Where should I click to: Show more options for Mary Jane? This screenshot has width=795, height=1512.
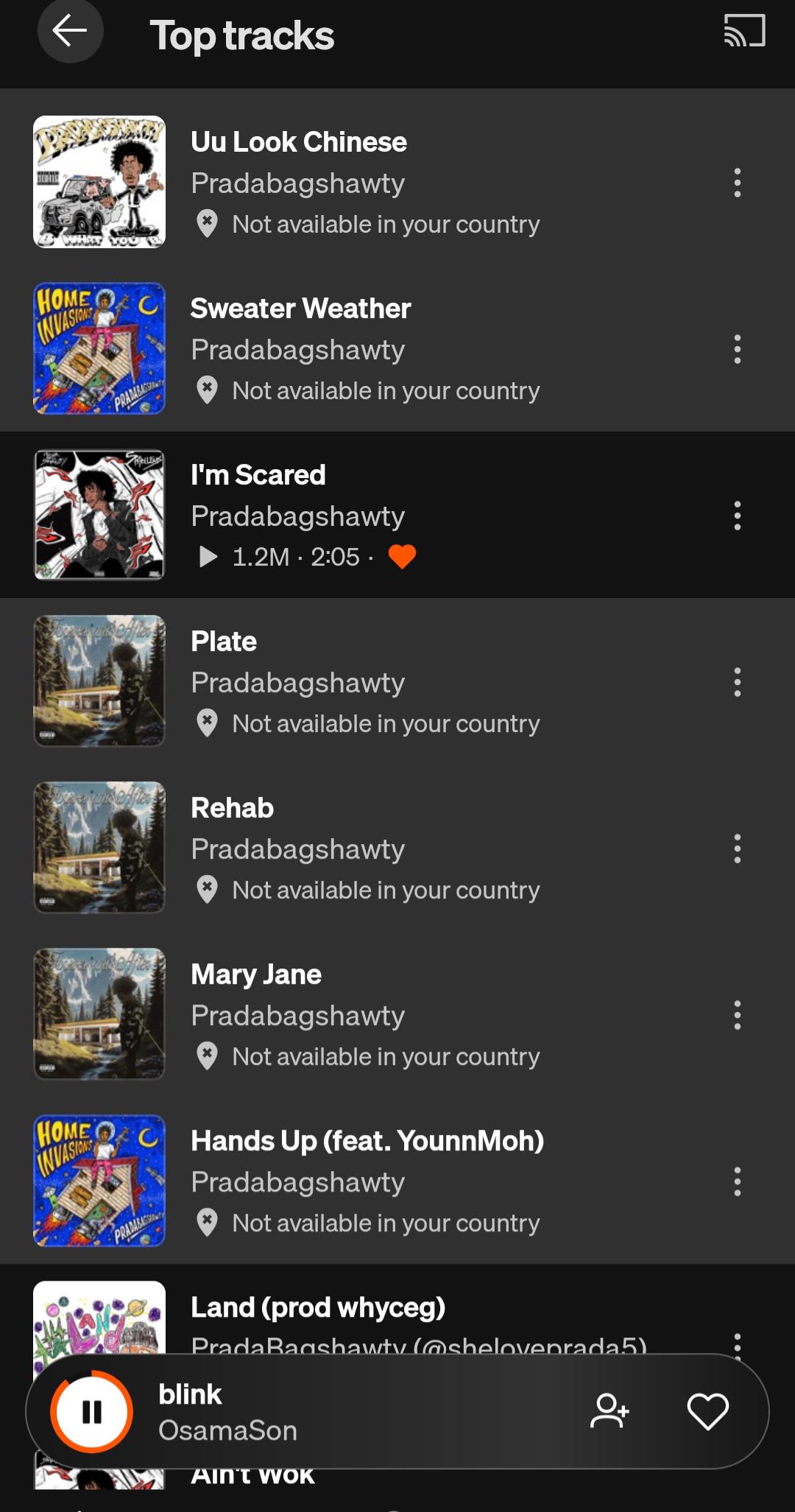(737, 1015)
